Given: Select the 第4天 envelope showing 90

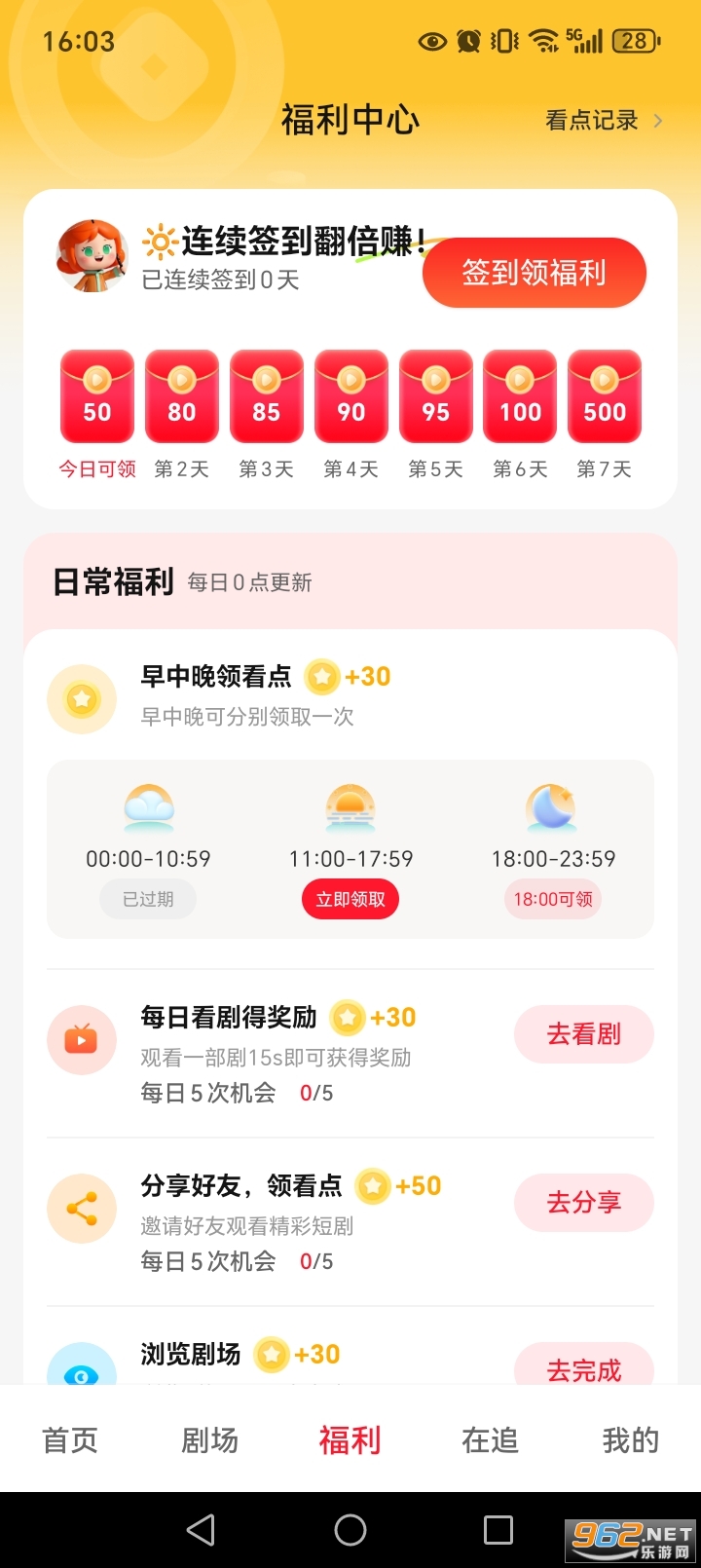Looking at the screenshot, I should point(350,396).
